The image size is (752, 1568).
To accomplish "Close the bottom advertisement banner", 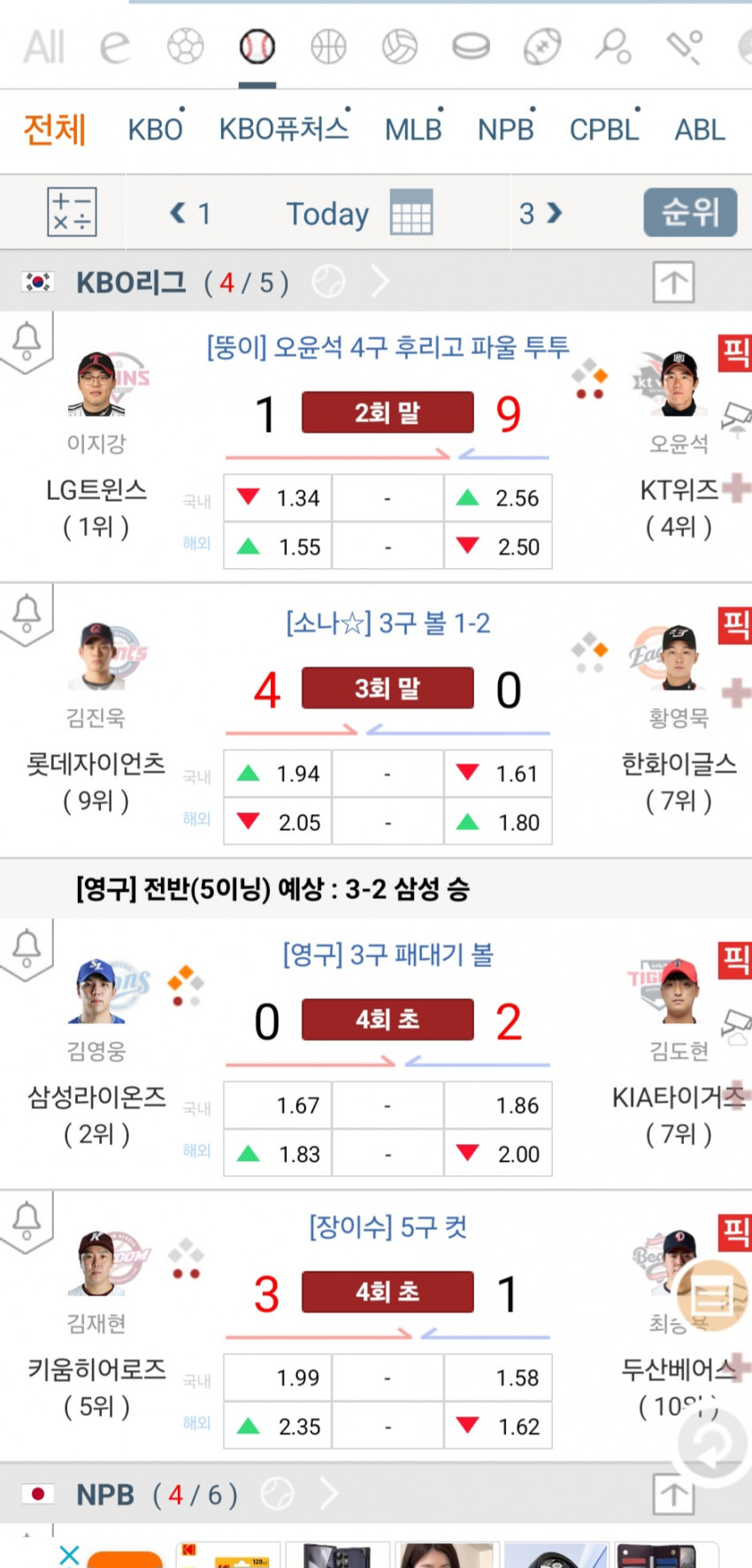I will point(69,1555).
